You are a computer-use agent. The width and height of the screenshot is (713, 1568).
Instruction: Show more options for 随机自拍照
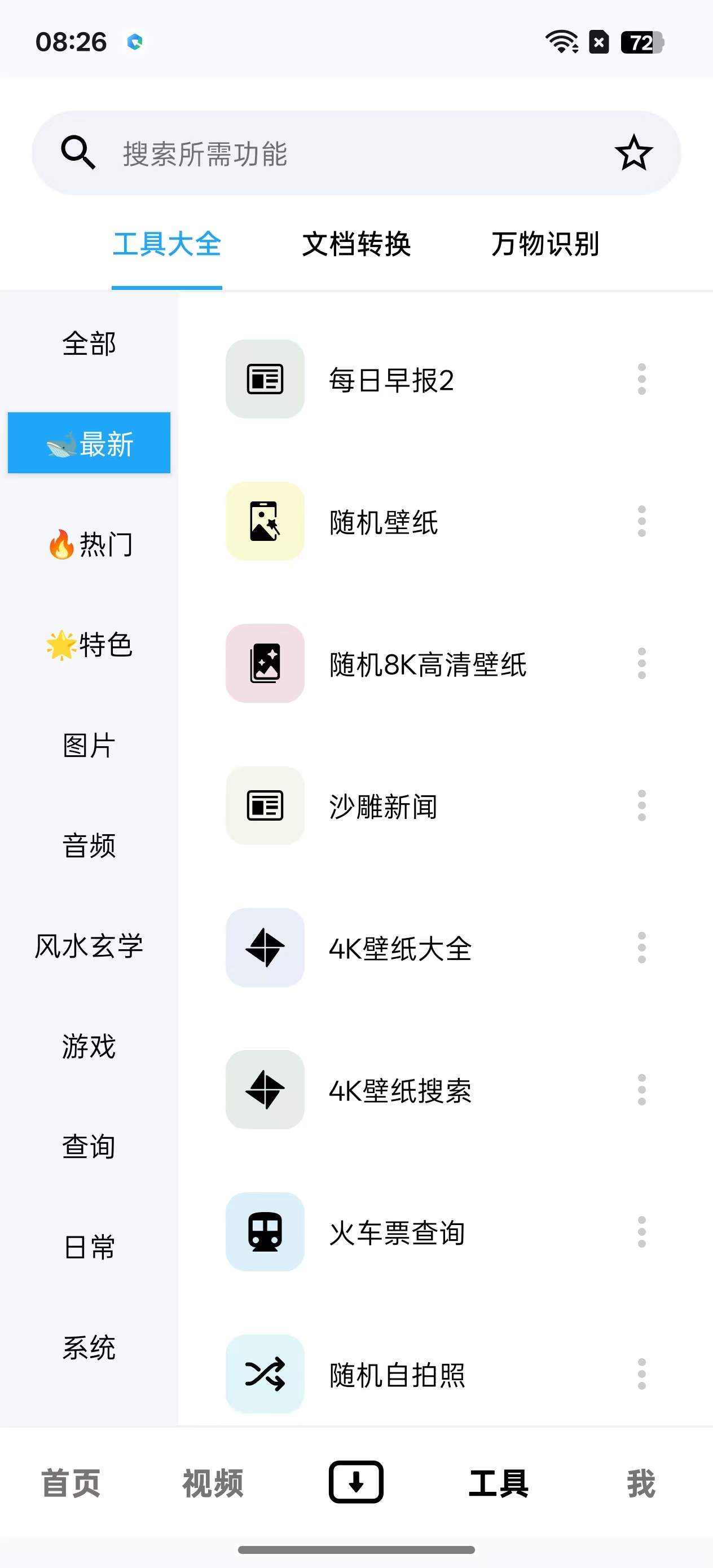pyautogui.click(x=641, y=1374)
